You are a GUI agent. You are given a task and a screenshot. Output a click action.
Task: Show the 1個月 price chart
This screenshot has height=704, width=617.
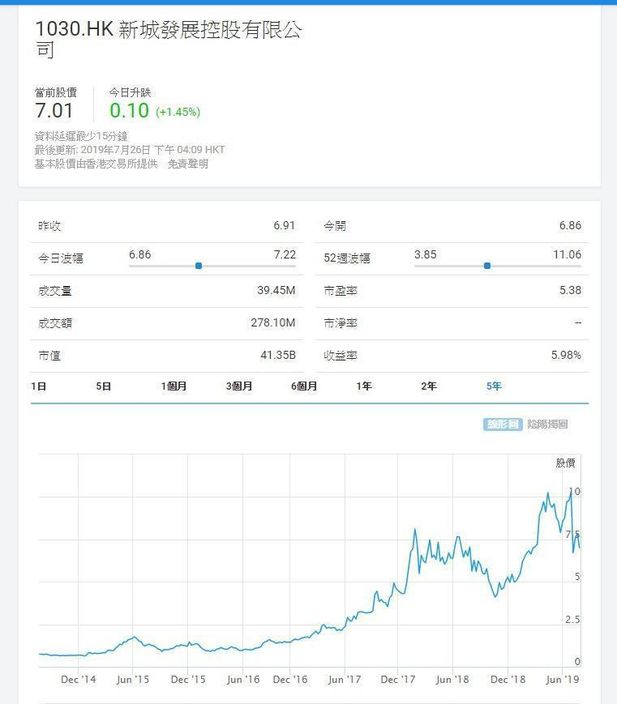pyautogui.click(x=174, y=386)
